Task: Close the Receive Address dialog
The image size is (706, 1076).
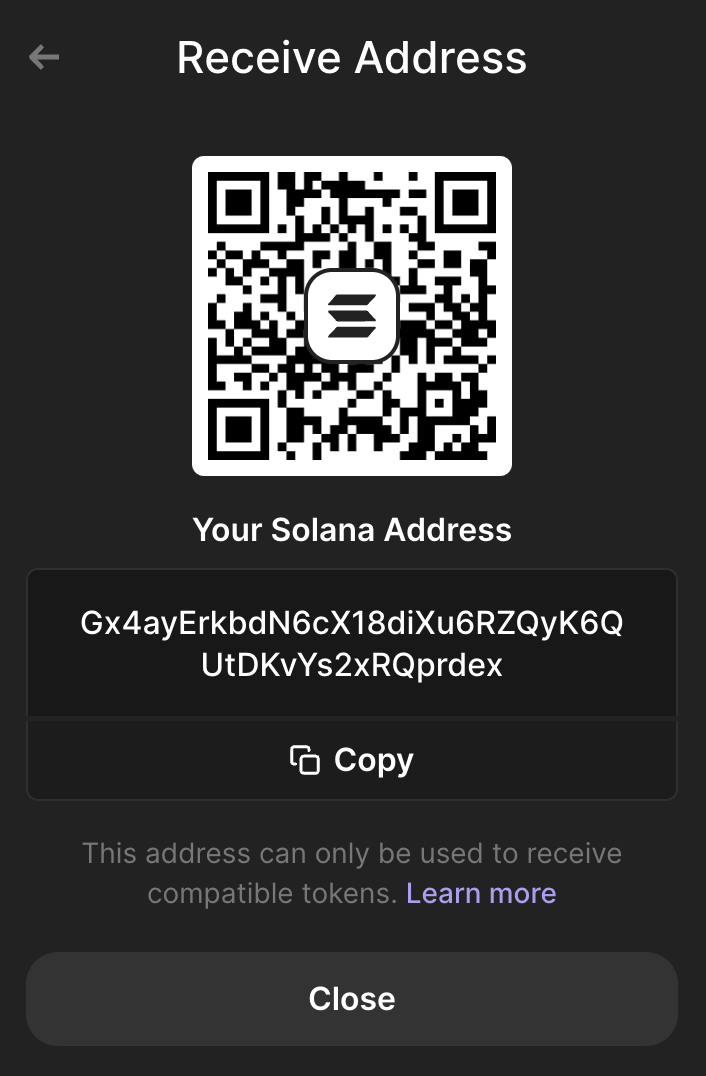Action: tap(352, 999)
